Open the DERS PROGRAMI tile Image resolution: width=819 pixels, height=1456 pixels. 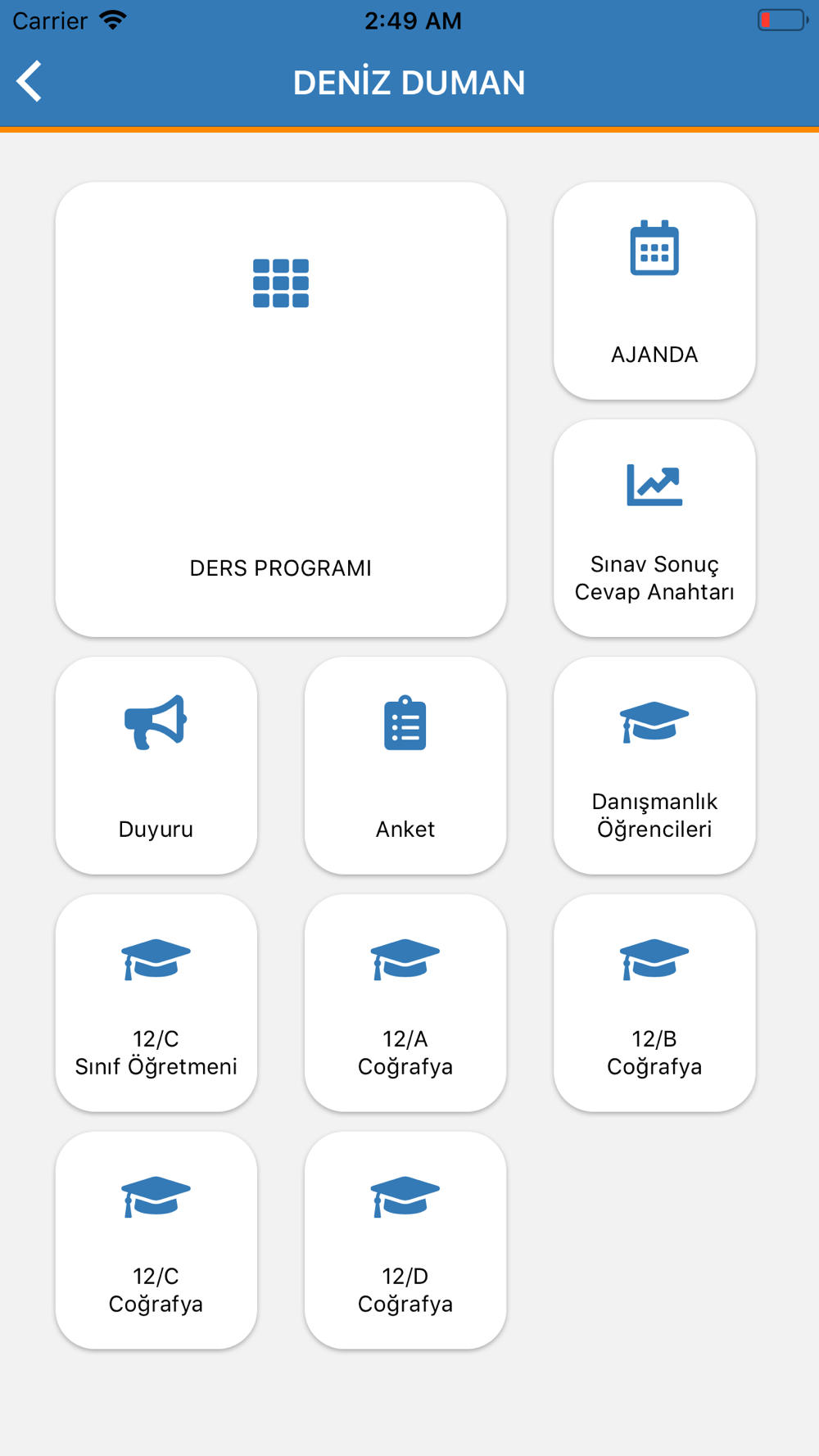[x=280, y=409]
